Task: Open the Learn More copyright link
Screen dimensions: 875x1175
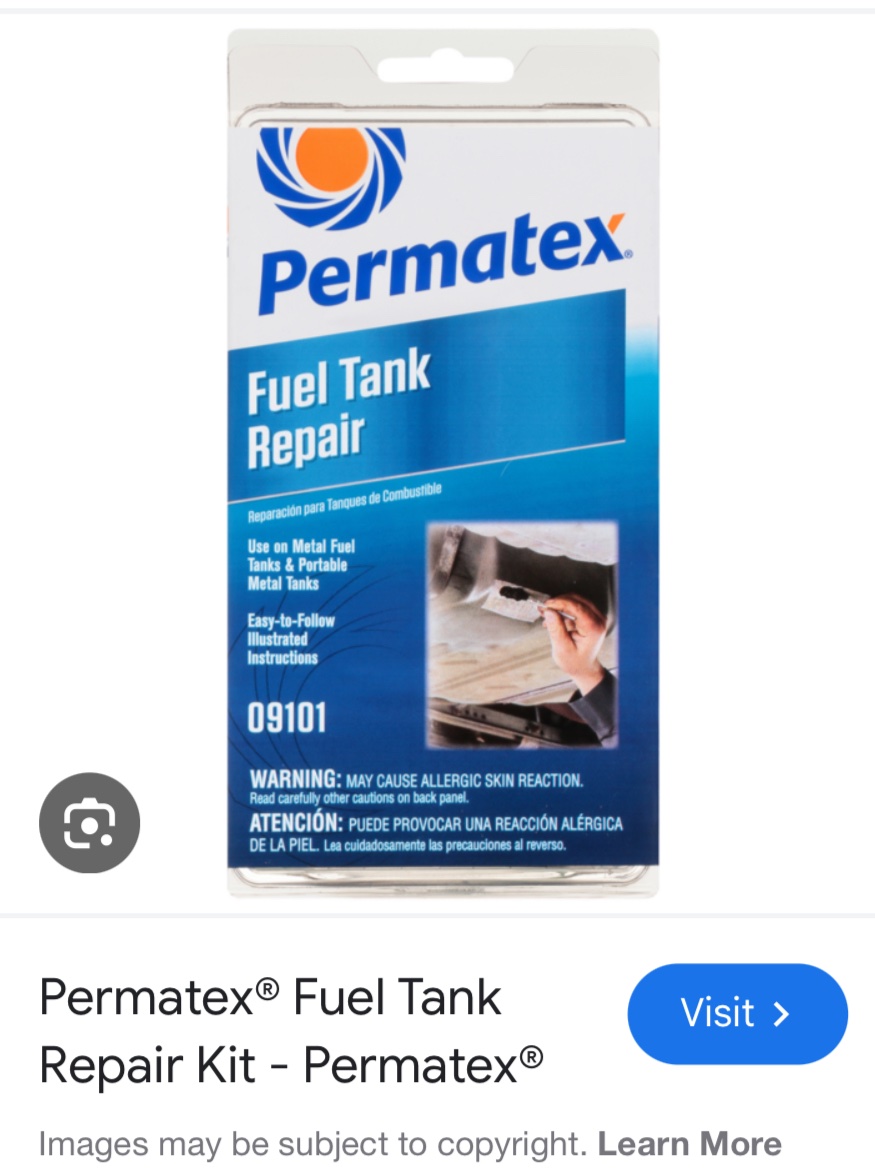Action: (x=689, y=1144)
